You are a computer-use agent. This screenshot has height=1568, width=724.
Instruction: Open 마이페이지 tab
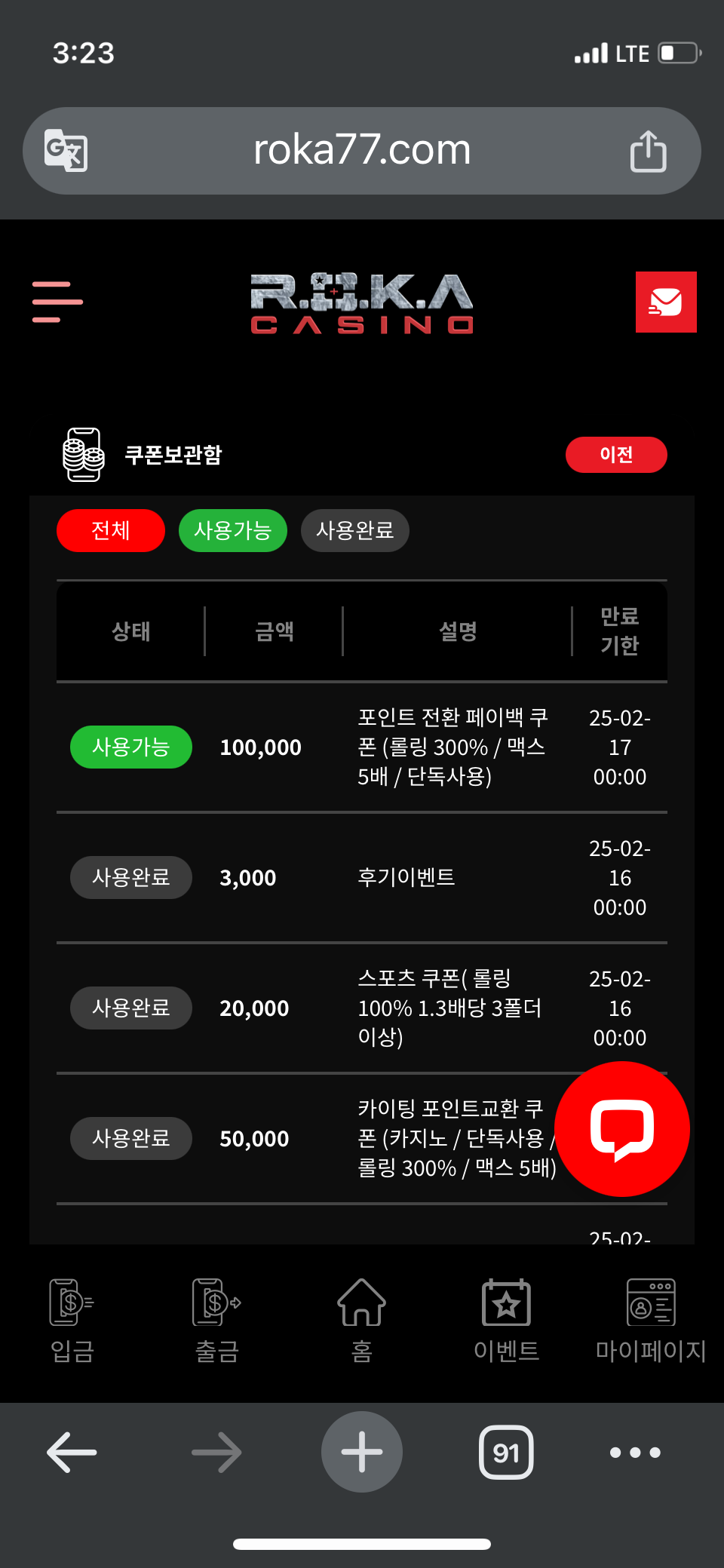(651, 1320)
